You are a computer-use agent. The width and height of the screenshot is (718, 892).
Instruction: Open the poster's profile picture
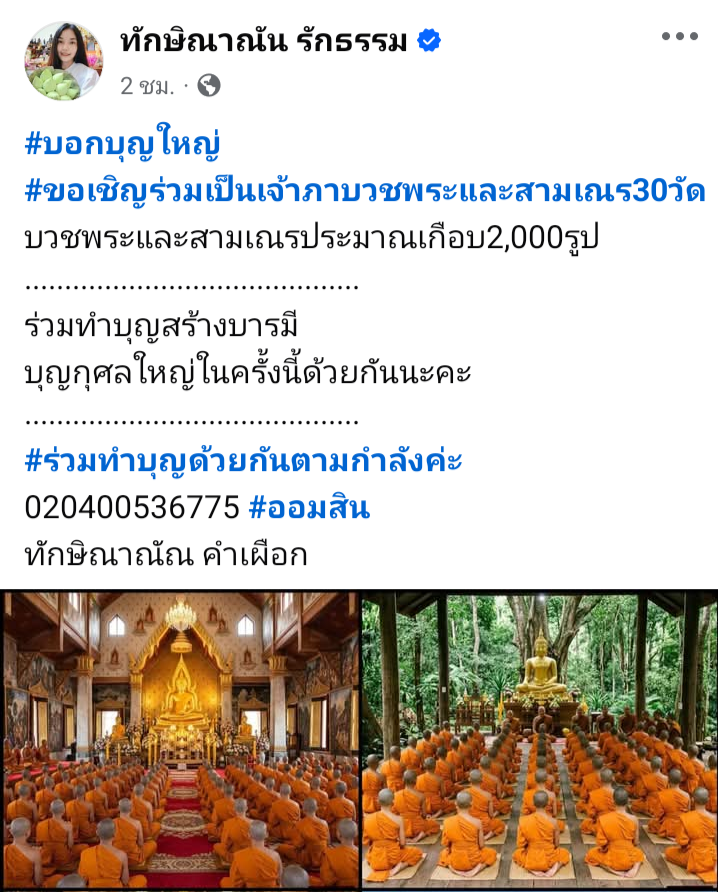click(x=63, y=61)
